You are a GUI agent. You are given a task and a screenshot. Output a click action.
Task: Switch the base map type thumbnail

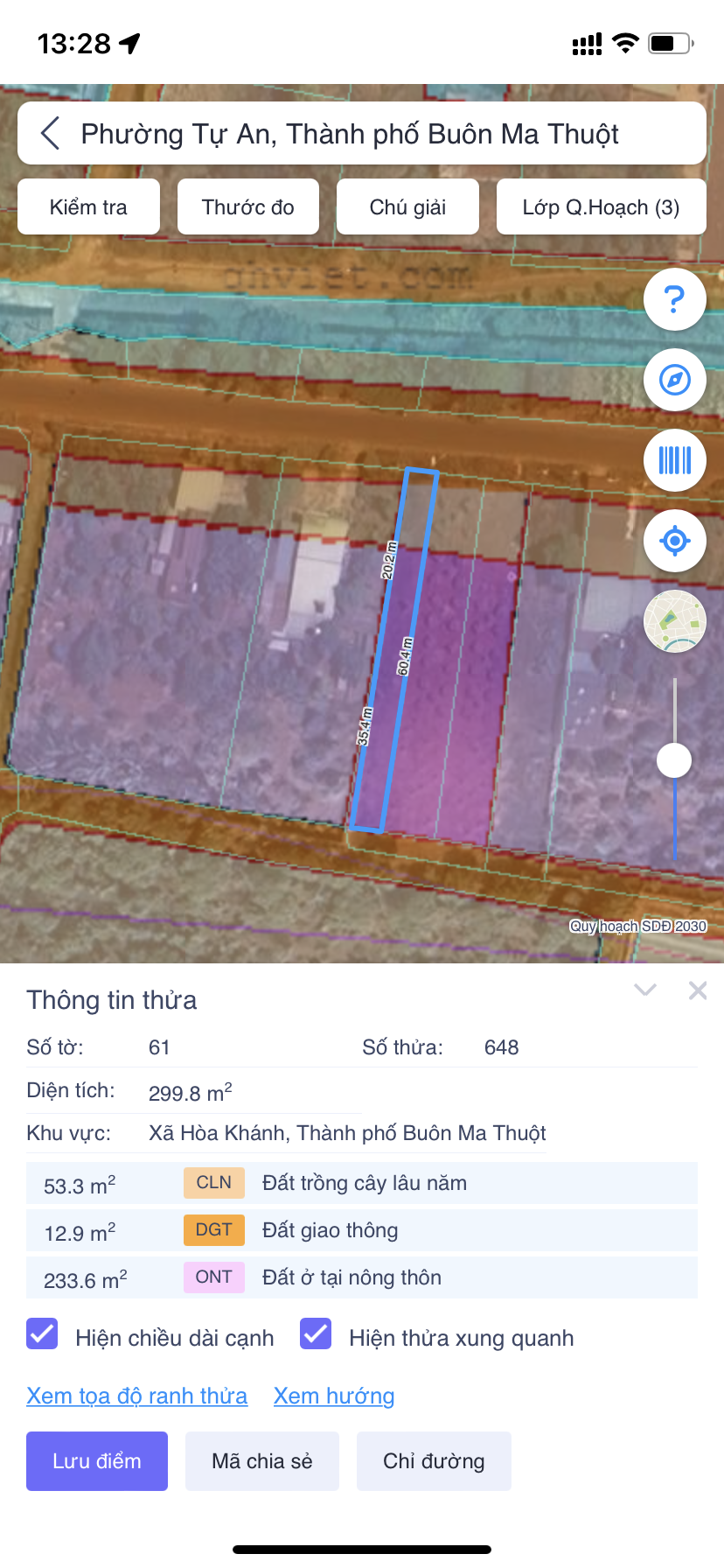pyautogui.click(x=674, y=621)
